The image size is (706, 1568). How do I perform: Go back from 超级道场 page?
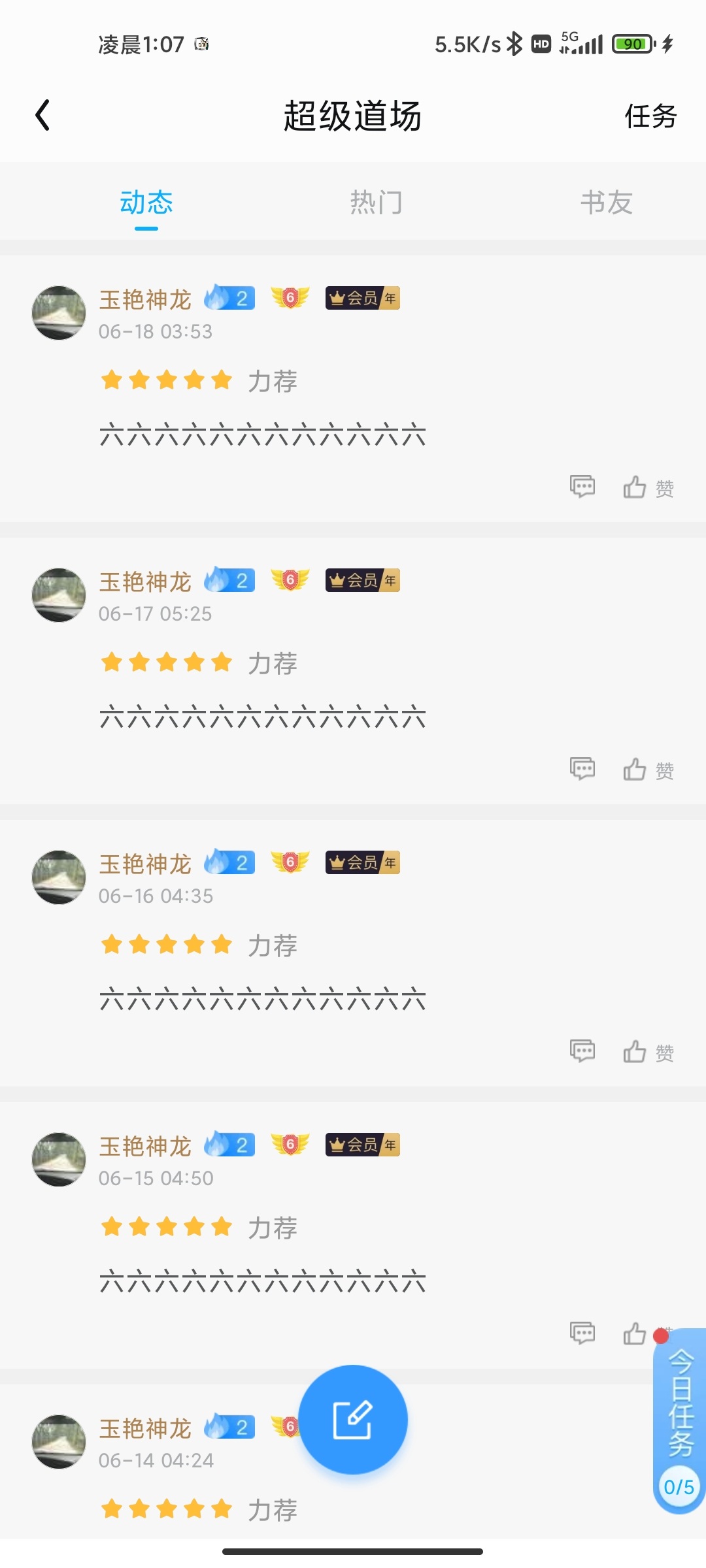click(x=43, y=116)
